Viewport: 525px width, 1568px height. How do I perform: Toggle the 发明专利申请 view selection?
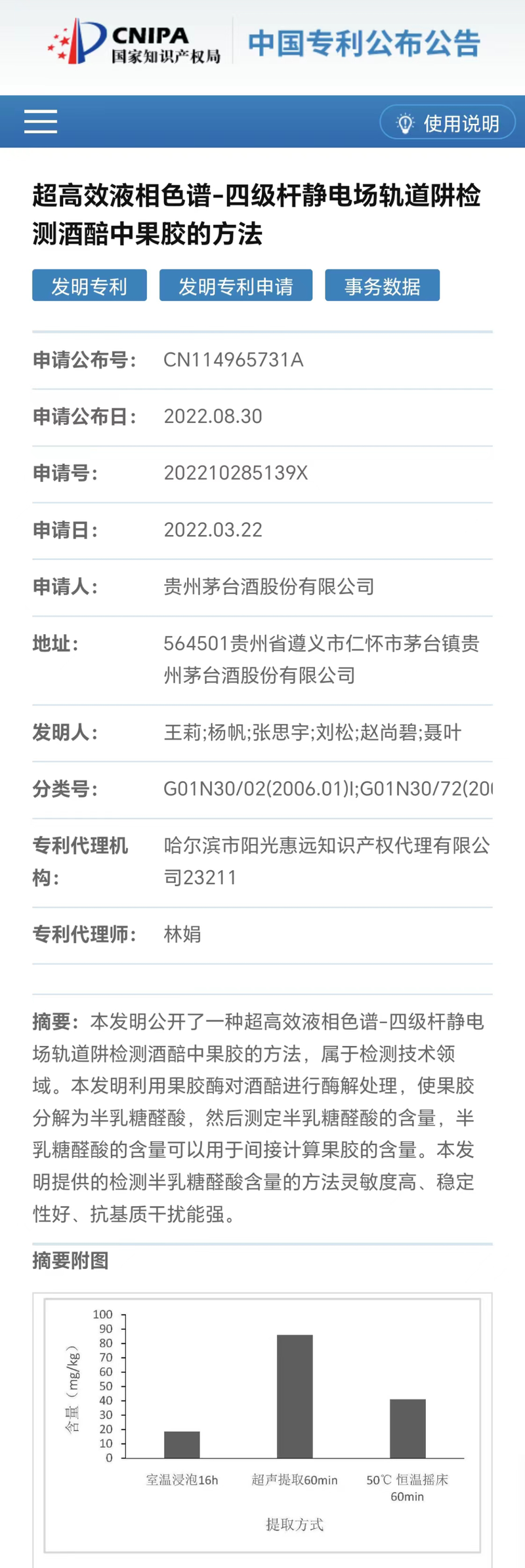pos(236,285)
